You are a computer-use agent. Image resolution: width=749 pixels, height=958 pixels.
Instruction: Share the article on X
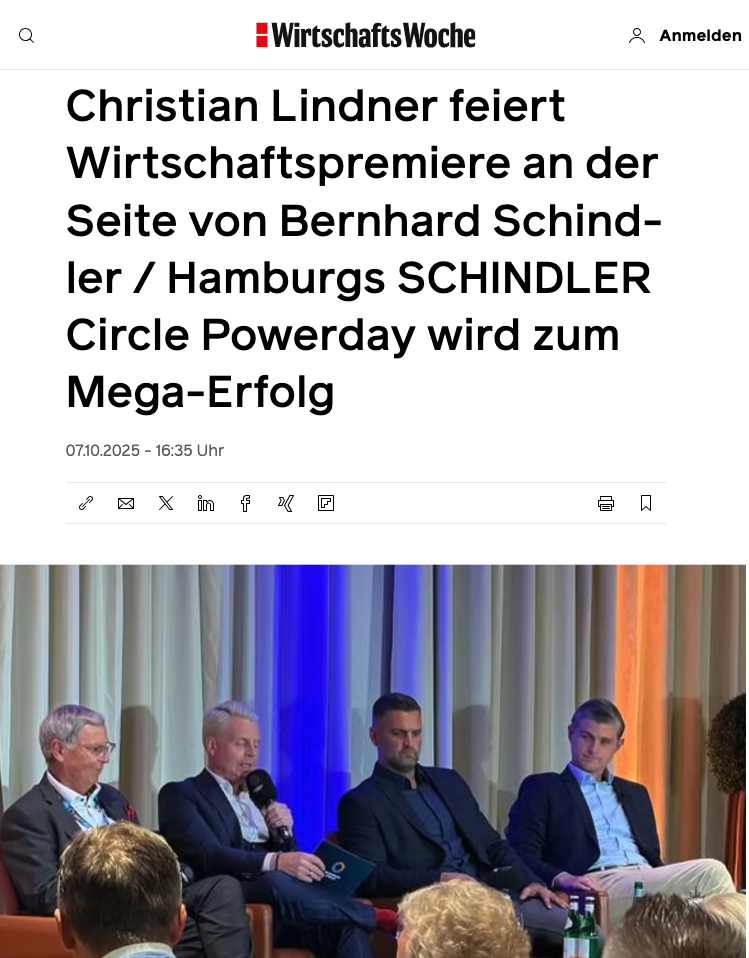coord(166,503)
